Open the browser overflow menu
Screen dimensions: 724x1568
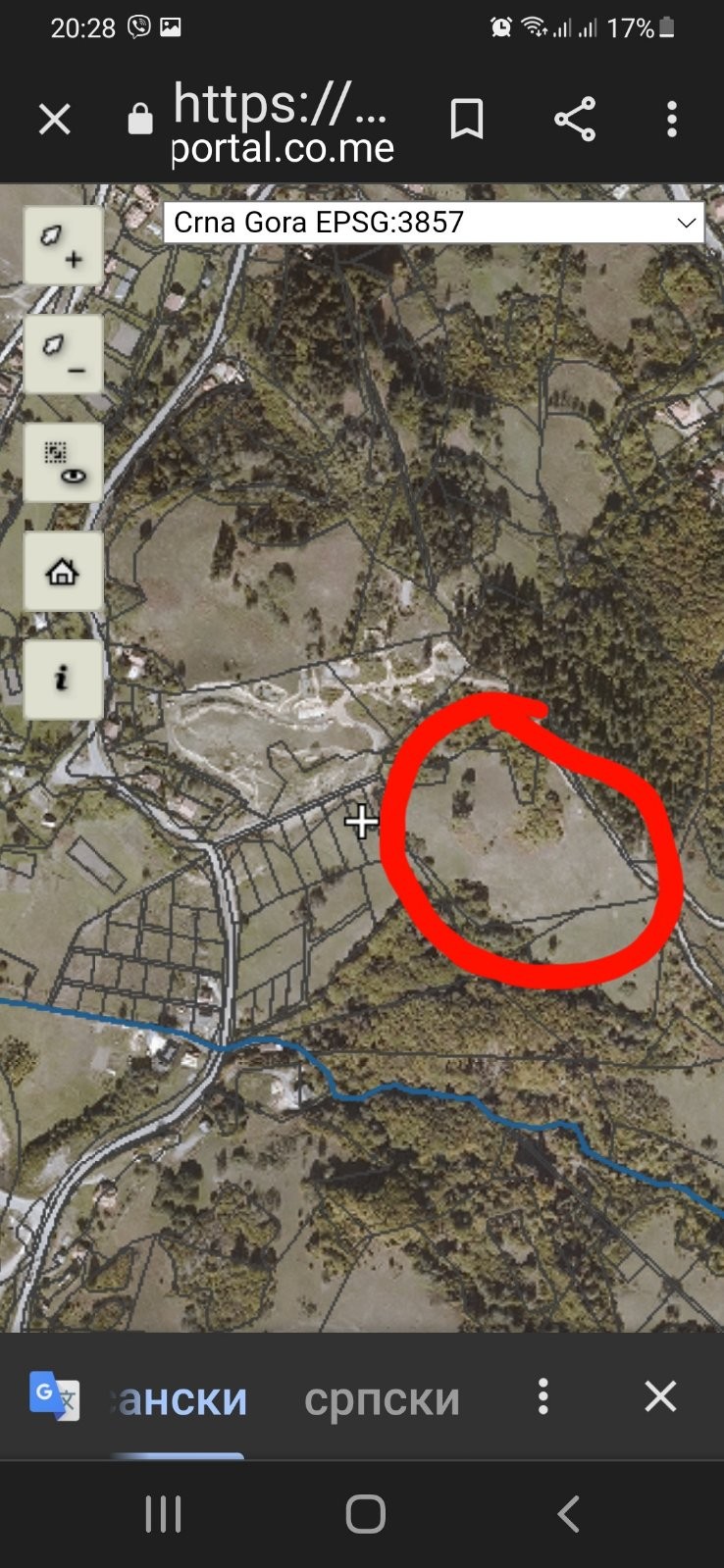(x=672, y=120)
